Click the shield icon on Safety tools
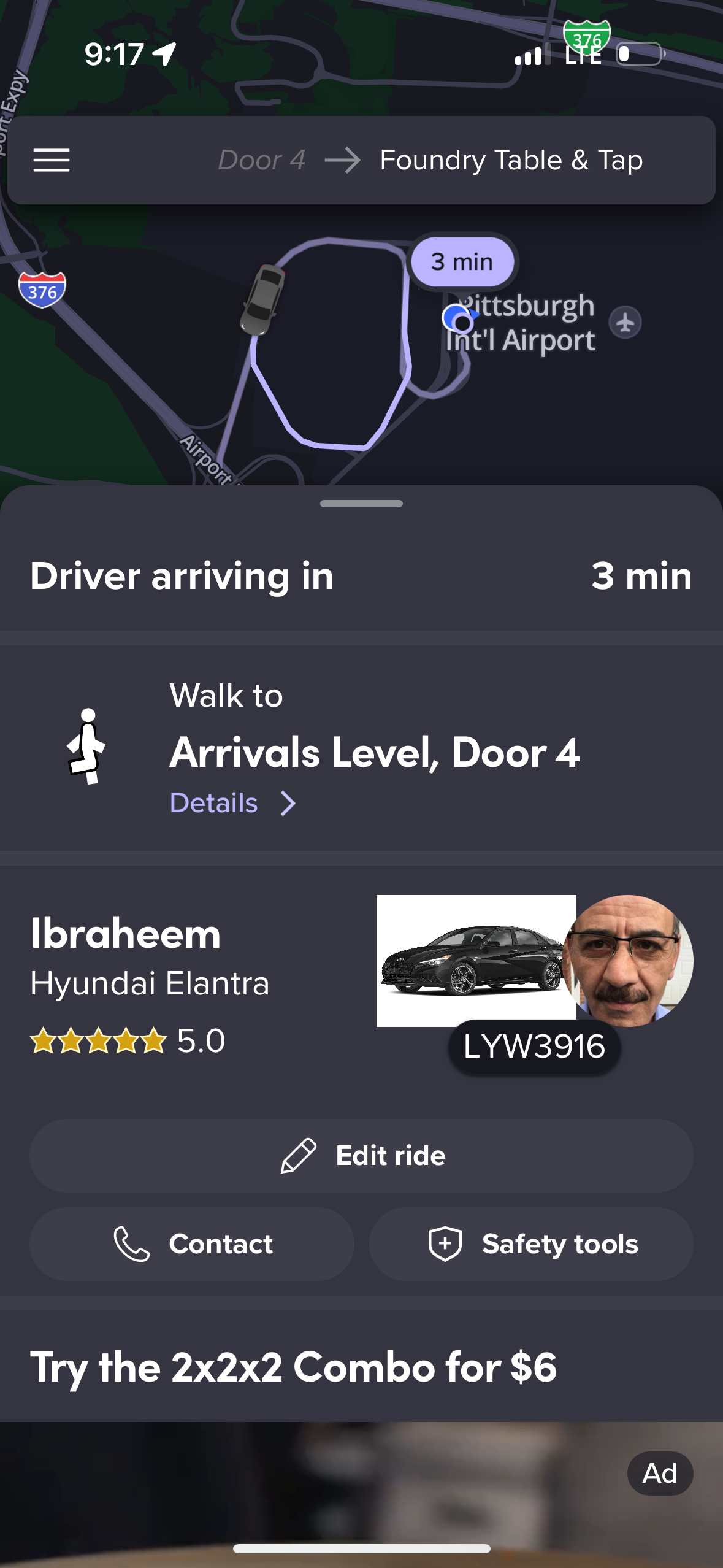The image size is (723, 1568). [x=445, y=1244]
